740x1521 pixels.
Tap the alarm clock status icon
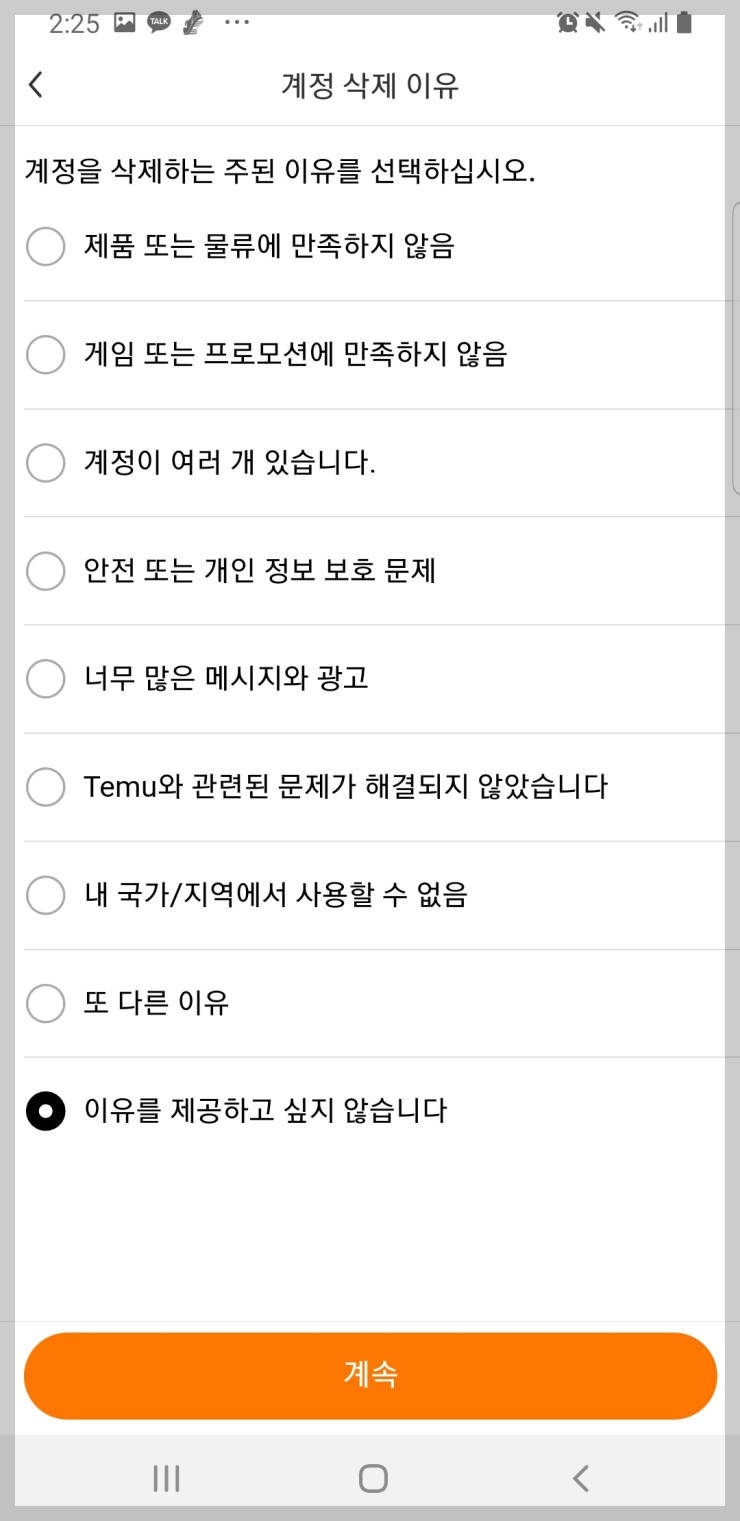point(567,22)
